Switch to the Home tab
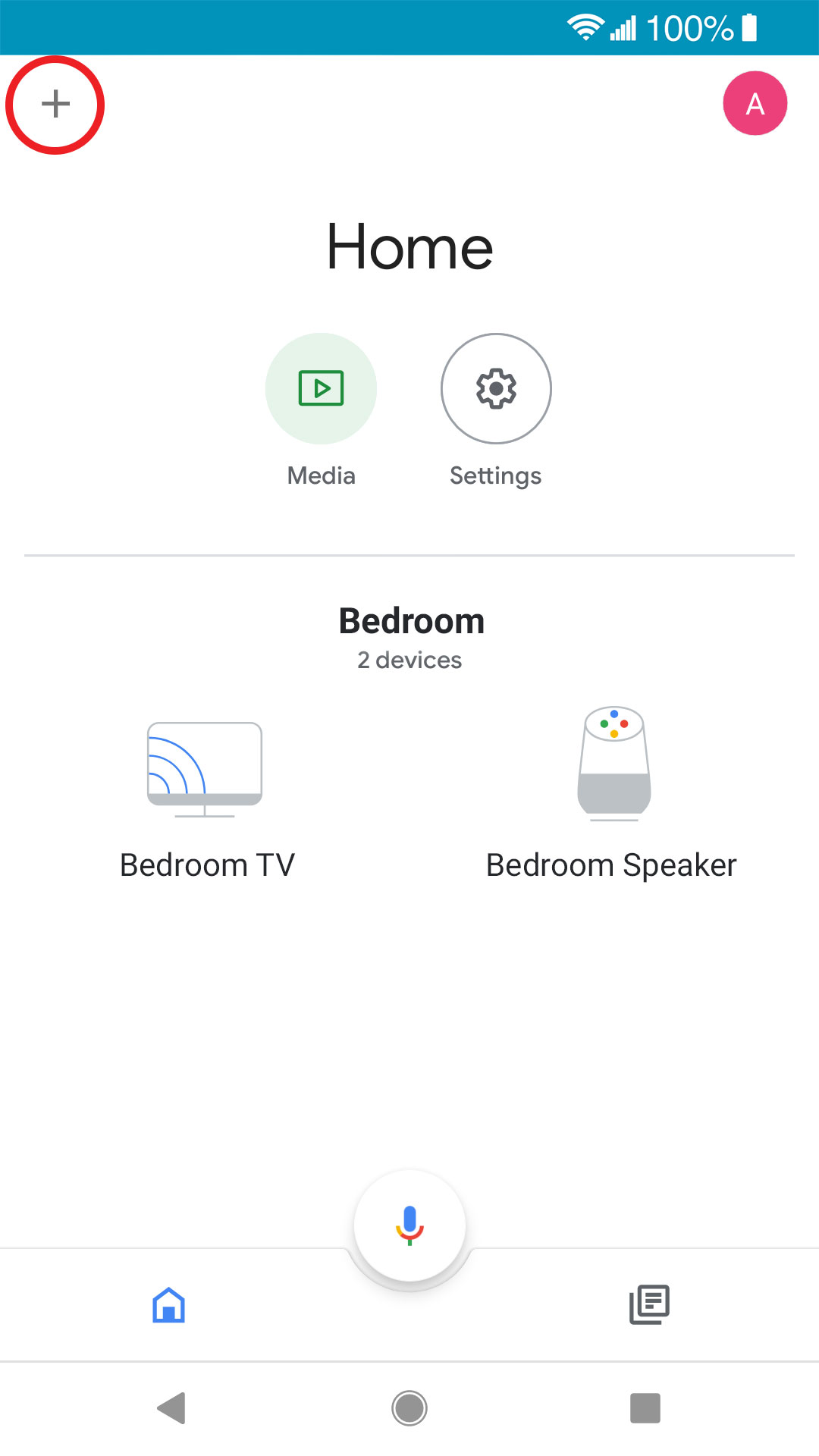The width and height of the screenshot is (819, 1456). tap(168, 1305)
